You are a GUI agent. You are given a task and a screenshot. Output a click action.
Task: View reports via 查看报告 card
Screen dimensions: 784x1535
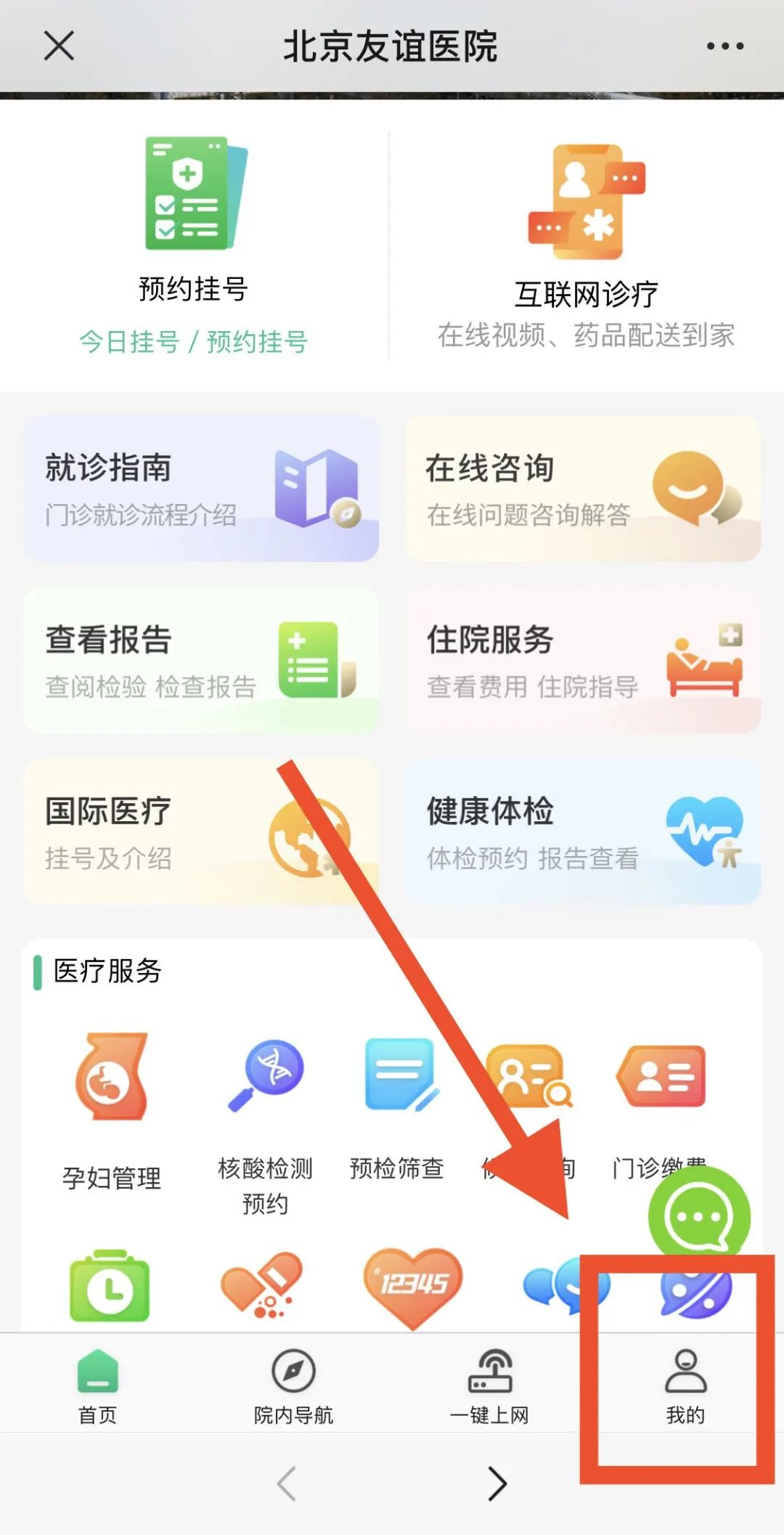[x=201, y=660]
